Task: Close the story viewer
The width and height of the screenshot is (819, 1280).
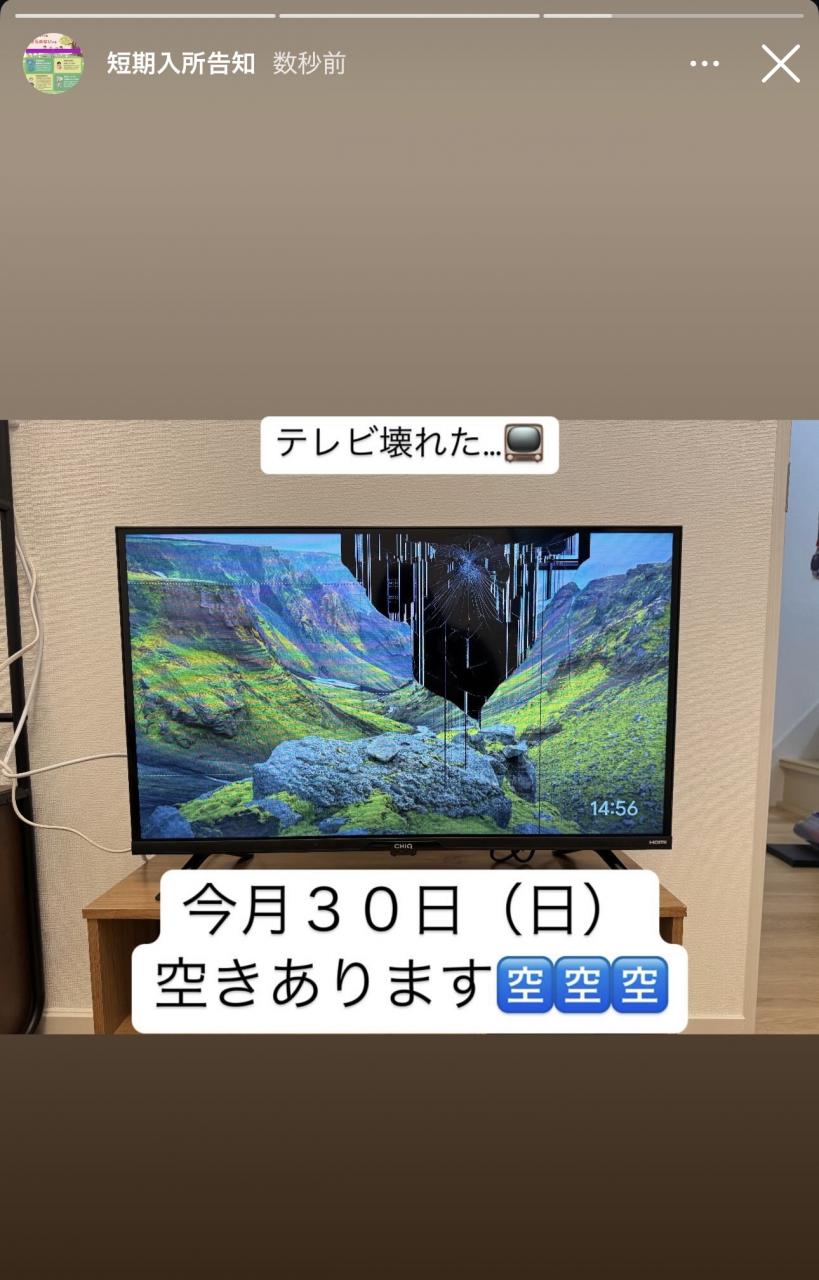Action: click(x=780, y=64)
